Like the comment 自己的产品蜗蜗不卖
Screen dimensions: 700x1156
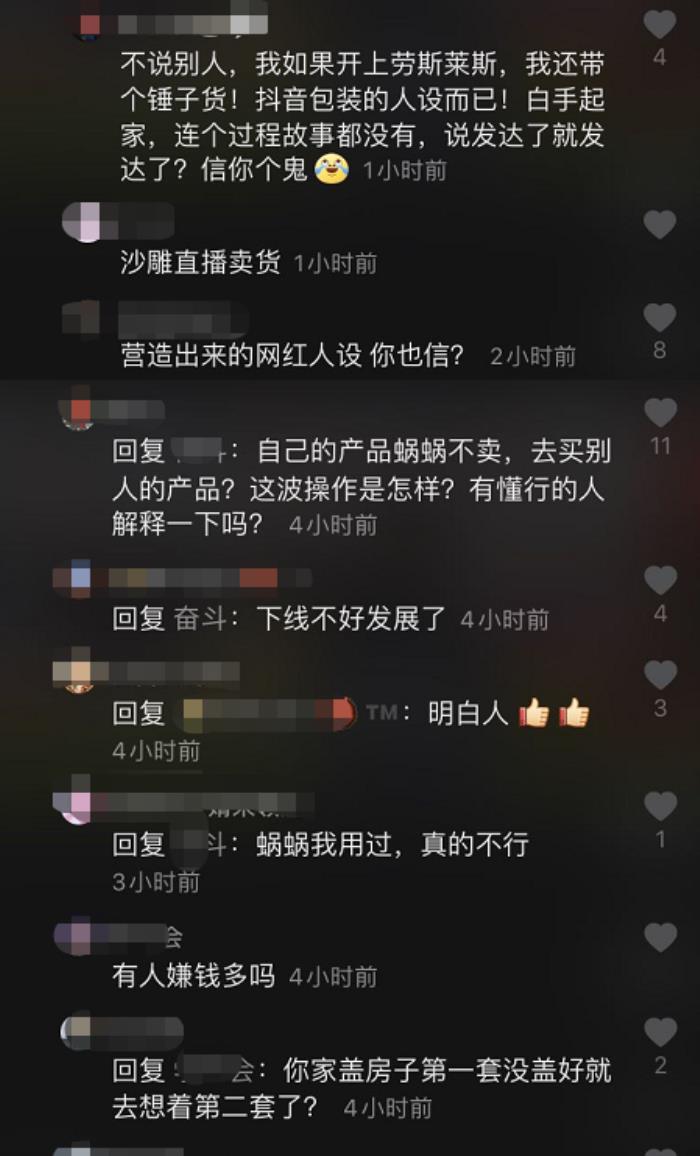point(660,412)
